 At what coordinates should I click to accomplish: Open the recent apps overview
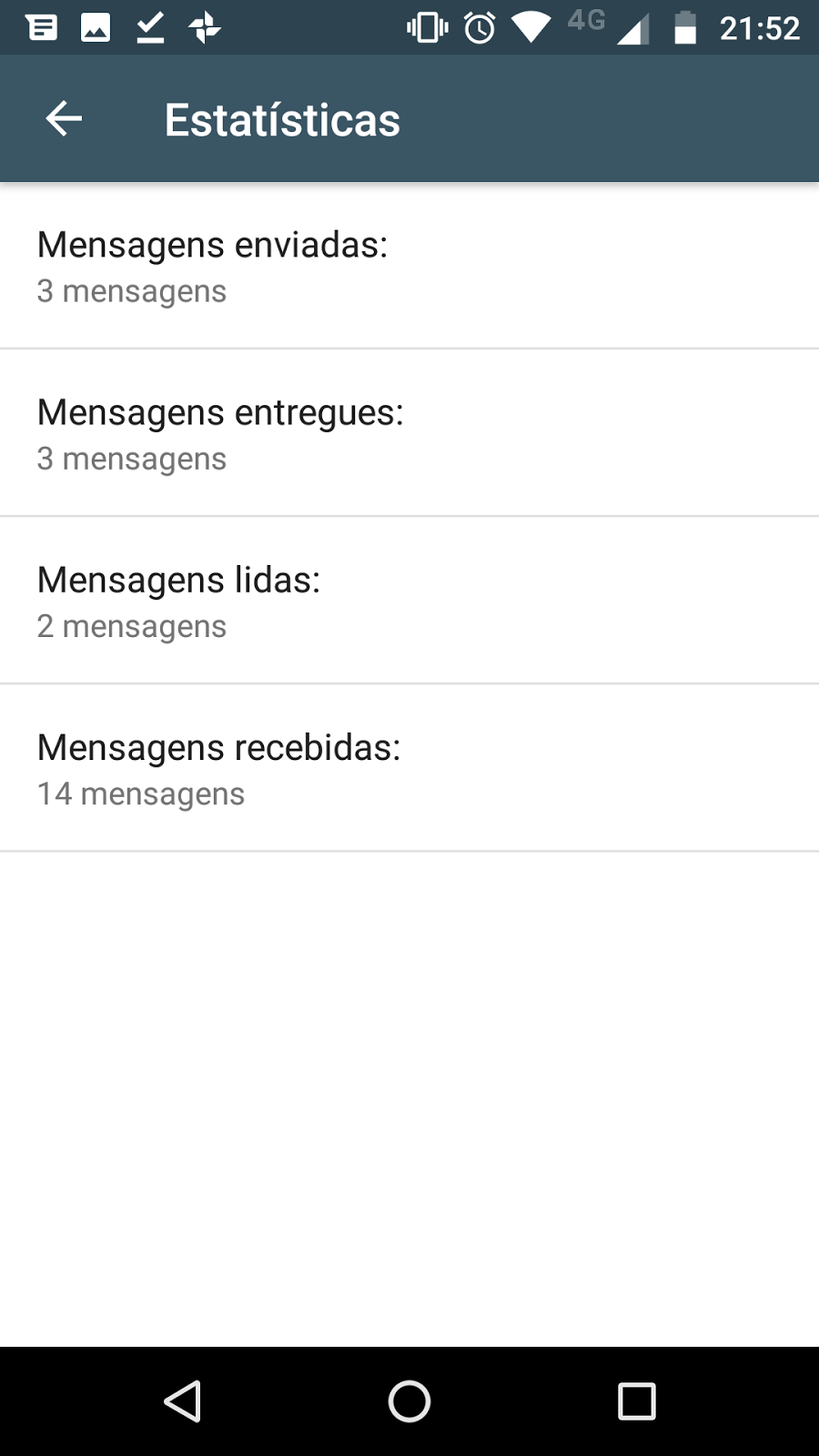coord(637,1401)
